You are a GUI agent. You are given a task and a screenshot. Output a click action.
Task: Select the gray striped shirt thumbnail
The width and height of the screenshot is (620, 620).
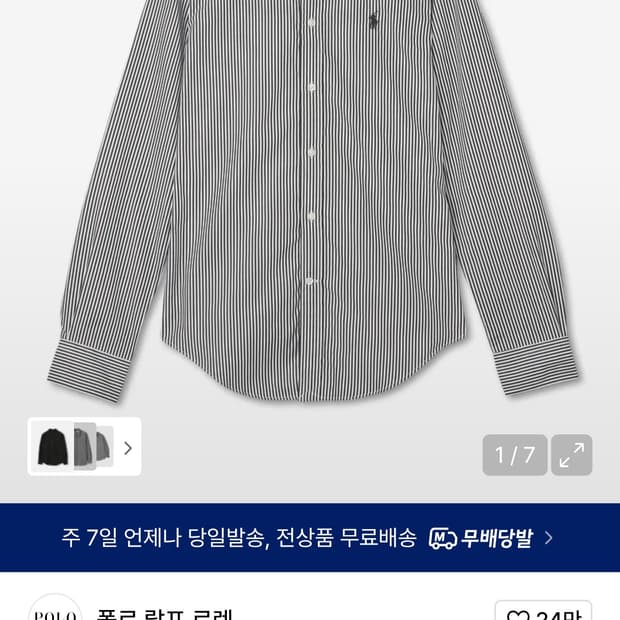[85, 446]
